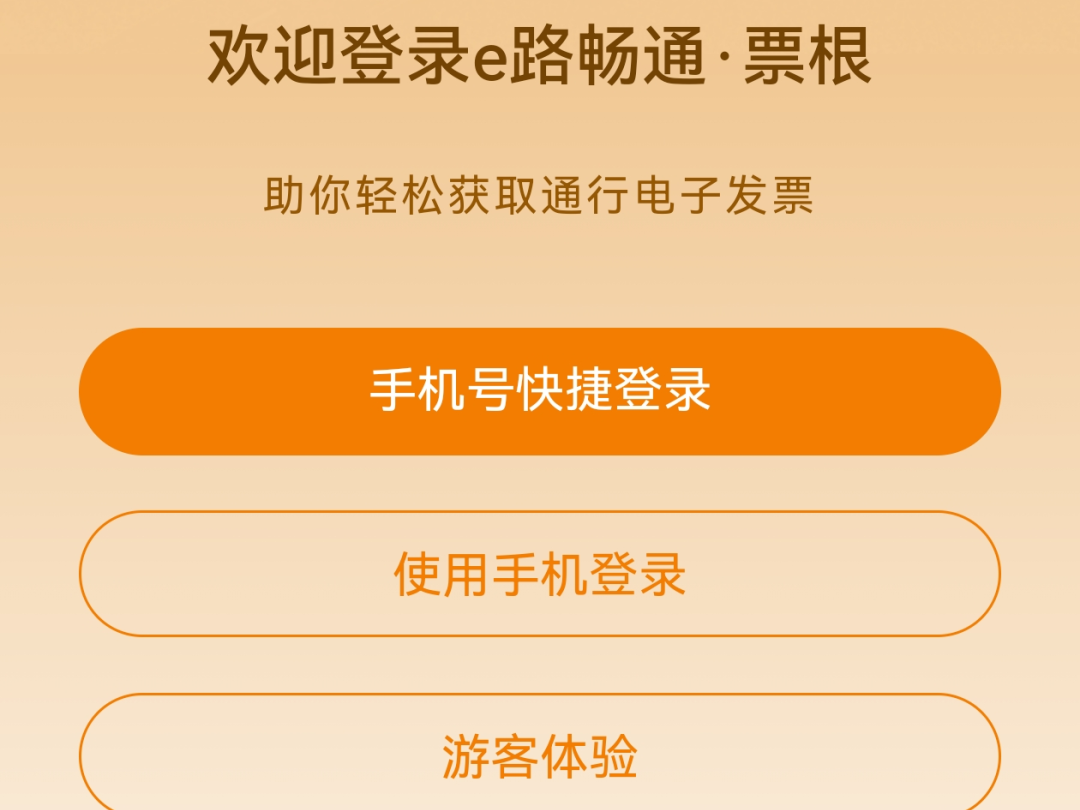Image resolution: width=1080 pixels, height=810 pixels.
Task: Choose 使用手机登录 option
Action: (x=540, y=574)
